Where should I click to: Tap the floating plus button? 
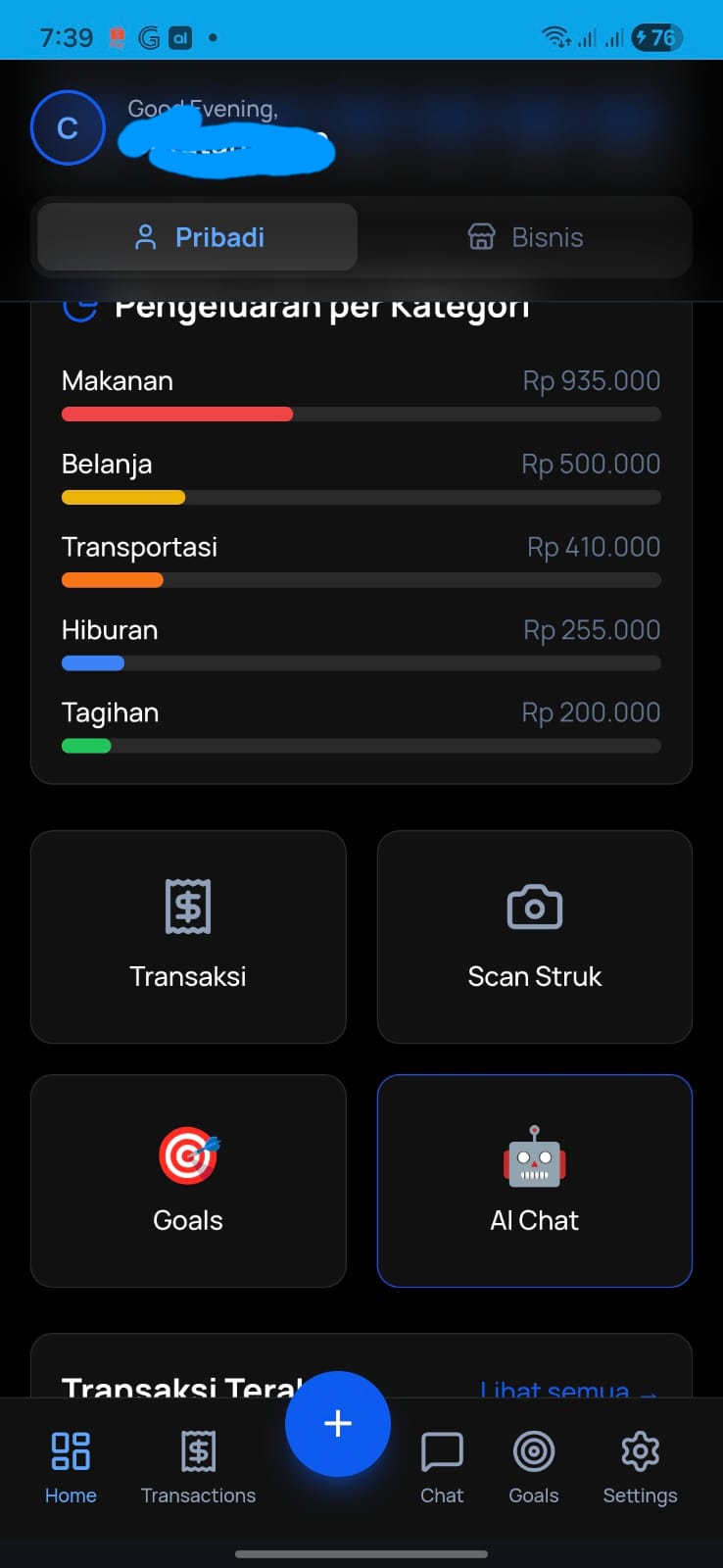pyautogui.click(x=338, y=1423)
